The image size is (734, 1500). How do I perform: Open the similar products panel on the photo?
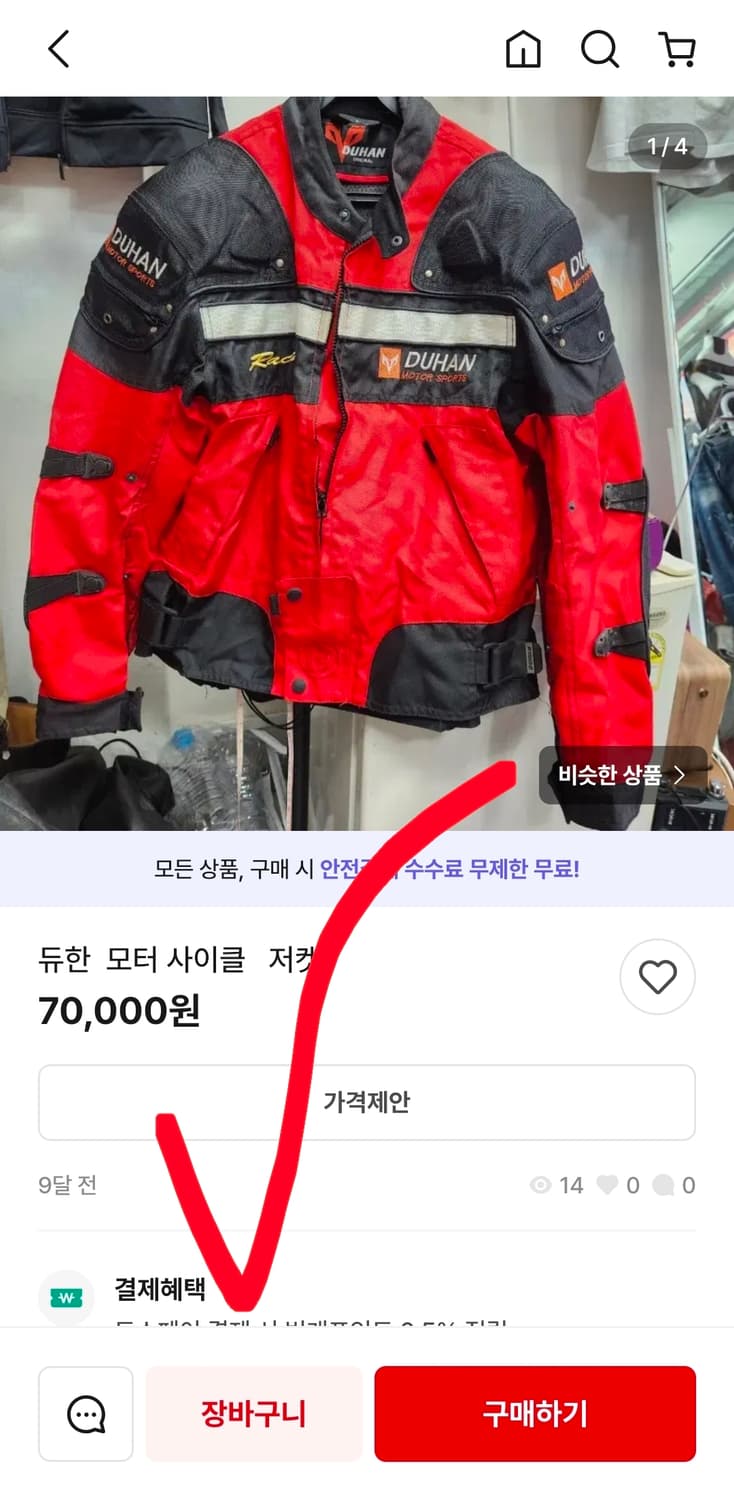point(620,775)
